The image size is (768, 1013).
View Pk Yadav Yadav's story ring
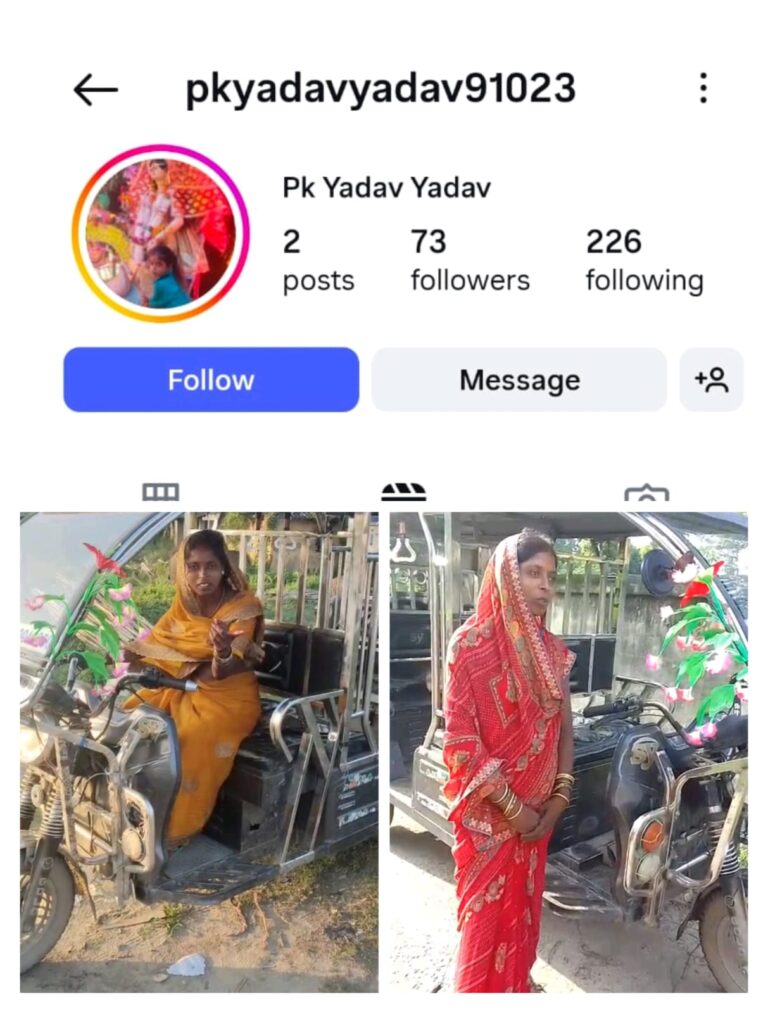click(x=160, y=233)
